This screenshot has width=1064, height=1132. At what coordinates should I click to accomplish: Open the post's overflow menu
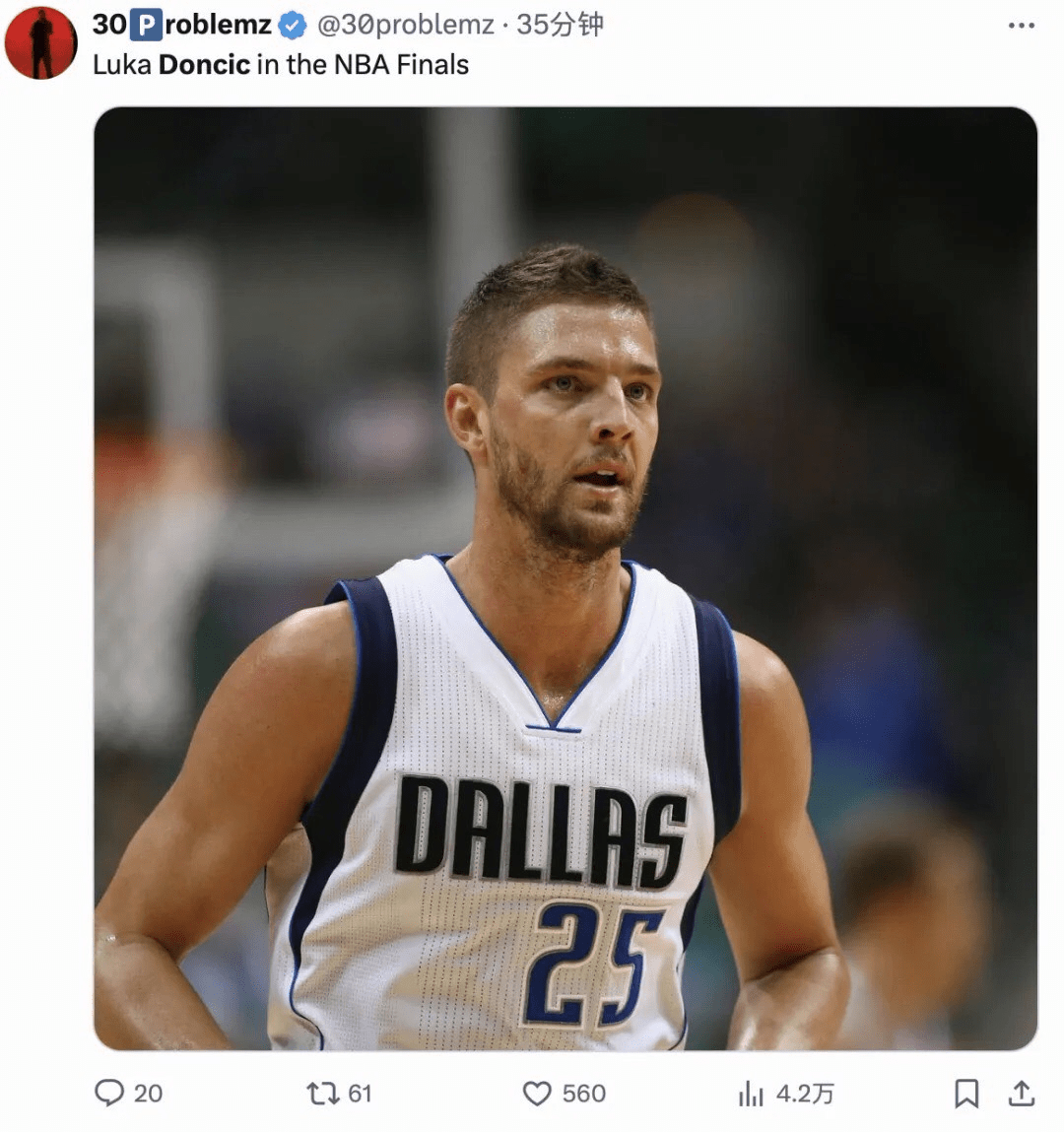1022,26
